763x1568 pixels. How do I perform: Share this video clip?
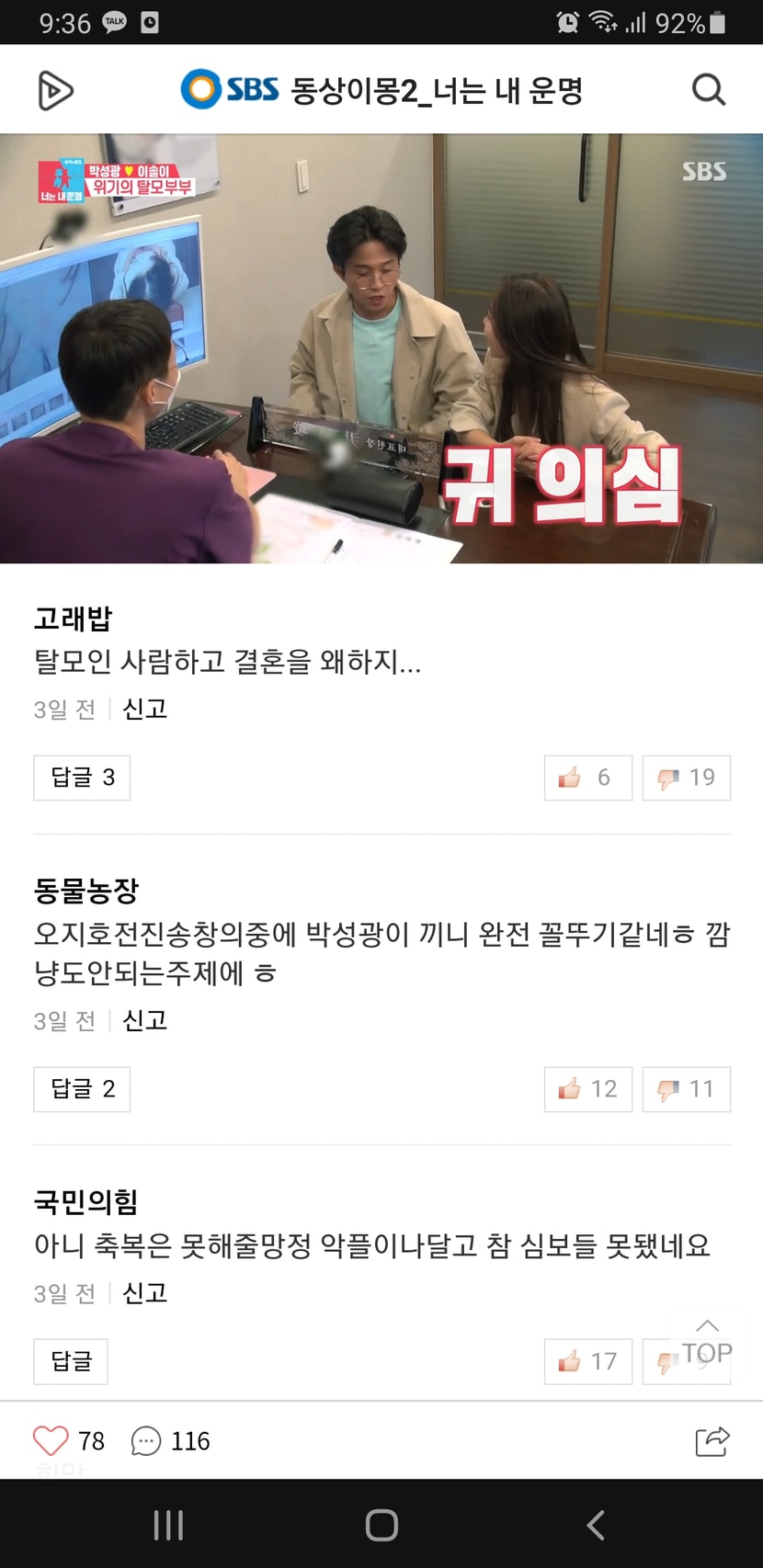(712, 1440)
